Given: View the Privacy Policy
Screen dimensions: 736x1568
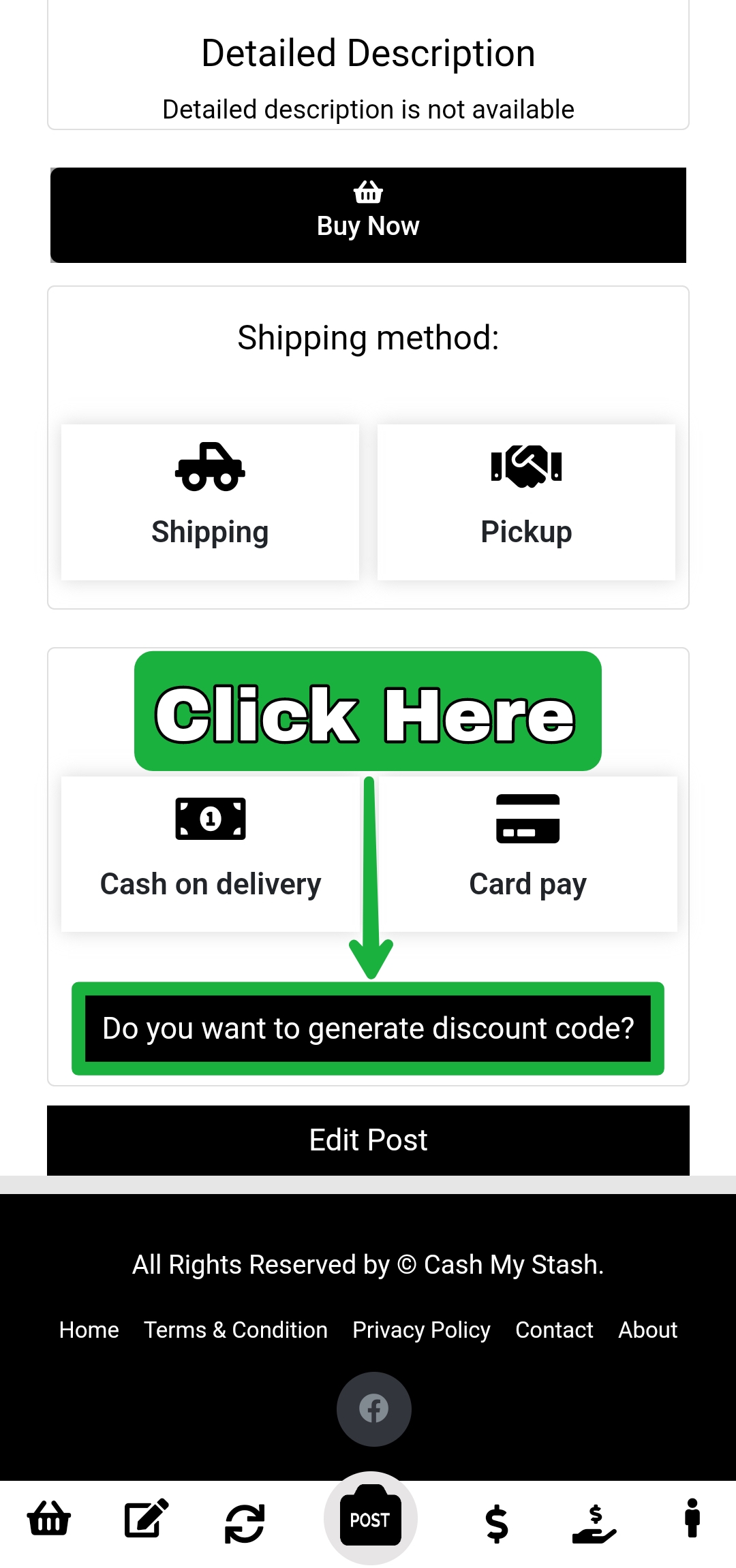Looking at the screenshot, I should tap(421, 1330).
